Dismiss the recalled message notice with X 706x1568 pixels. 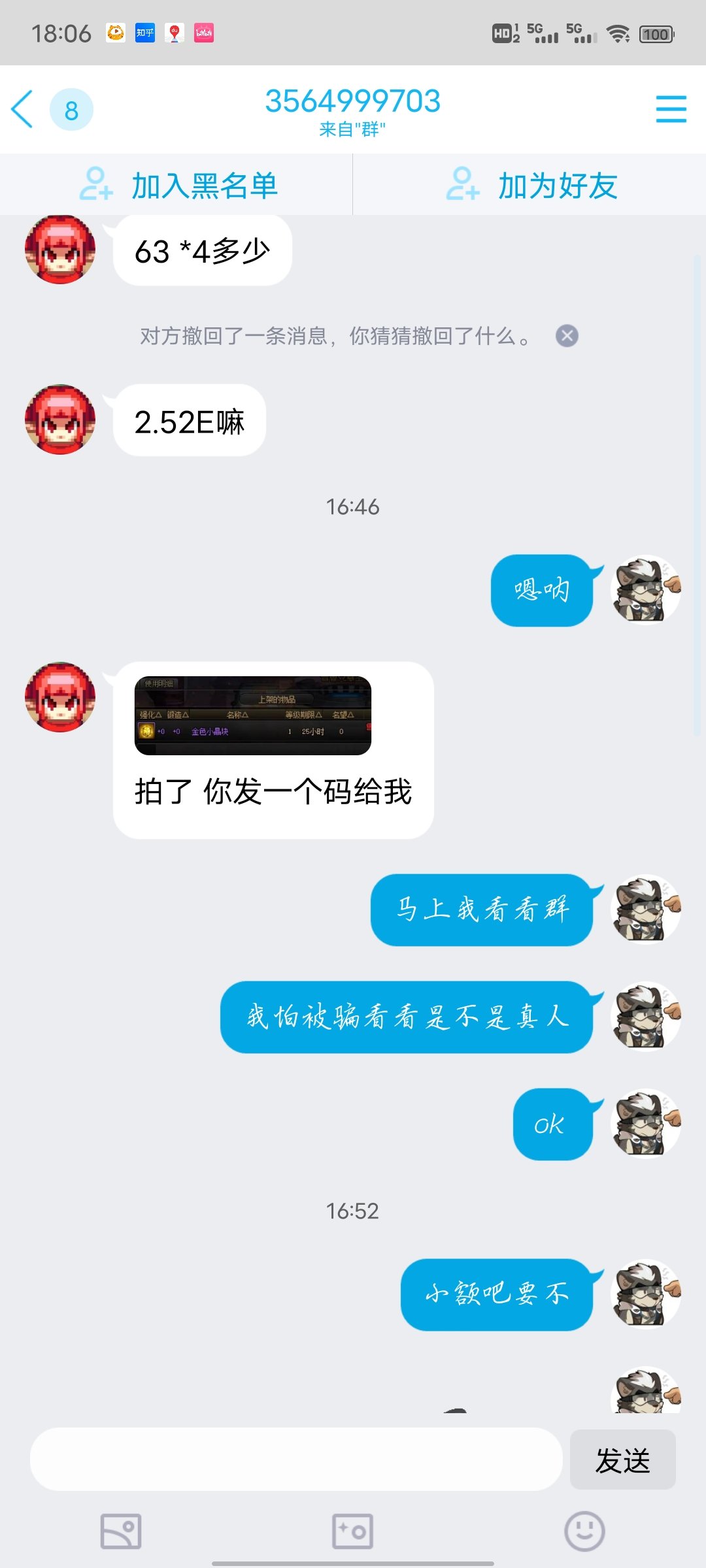pos(568,335)
